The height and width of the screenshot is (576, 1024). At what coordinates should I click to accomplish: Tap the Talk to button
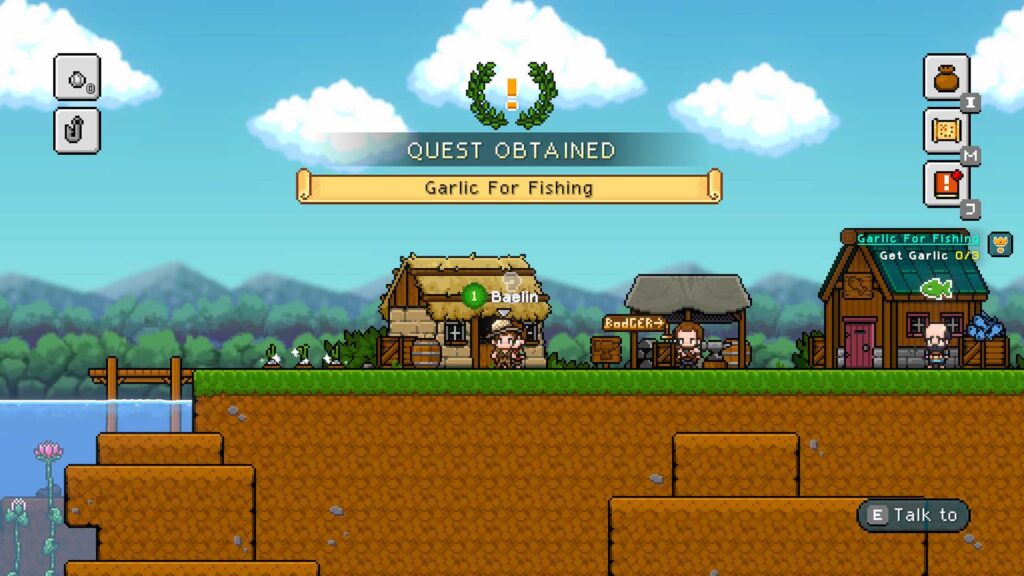(x=913, y=515)
